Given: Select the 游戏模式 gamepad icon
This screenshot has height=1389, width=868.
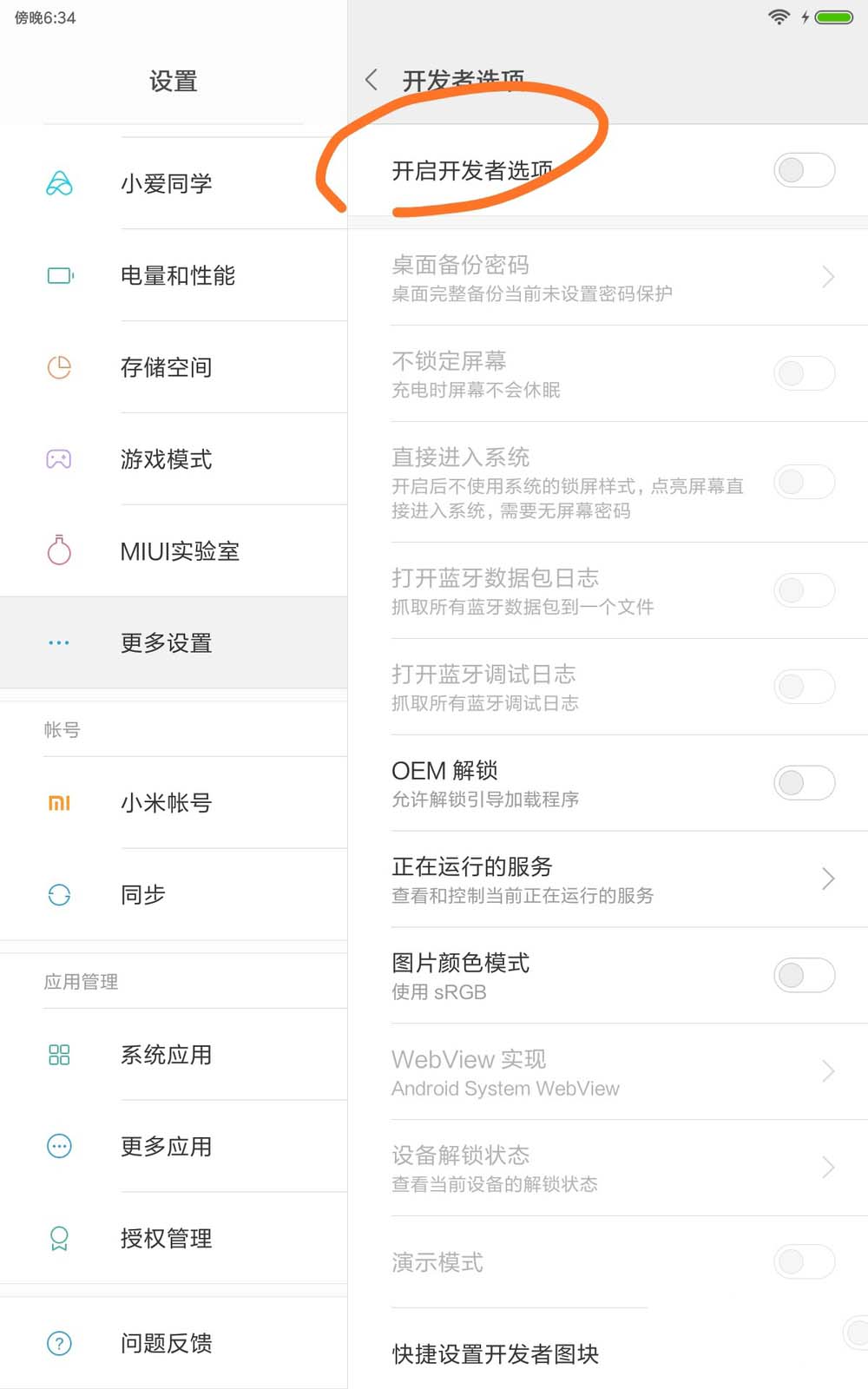Looking at the screenshot, I should click(x=58, y=459).
